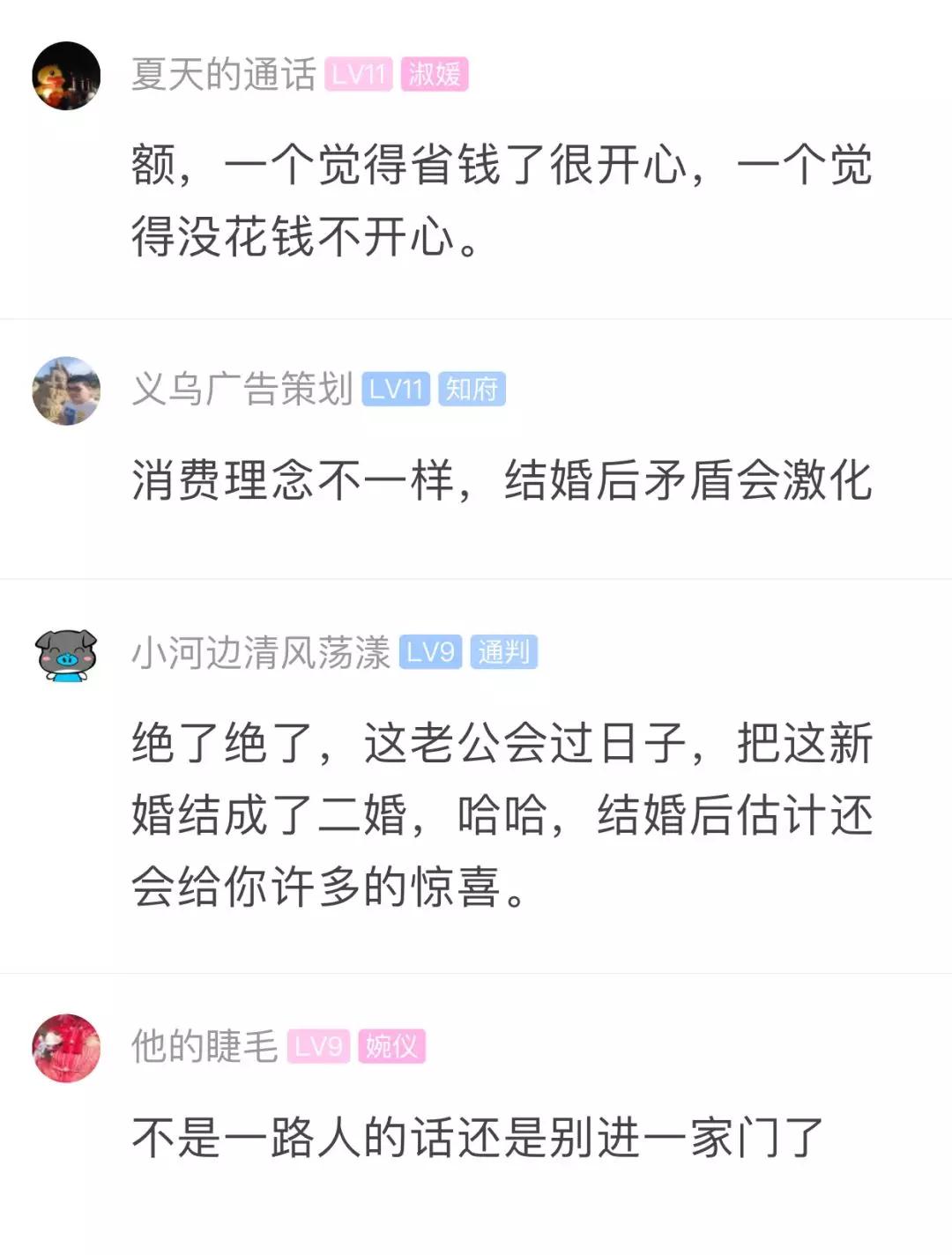Open 义乌广告策划's profile avatar

pos(66,390)
